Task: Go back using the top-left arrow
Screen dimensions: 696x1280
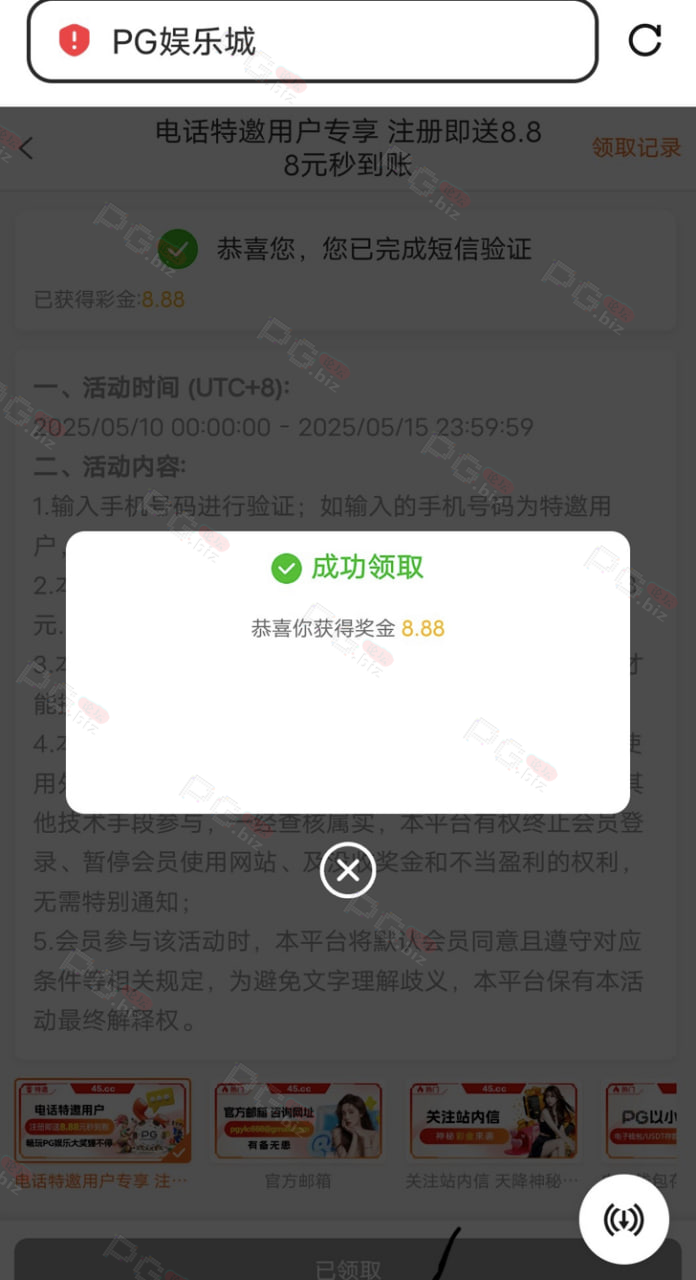Action: 26,148
